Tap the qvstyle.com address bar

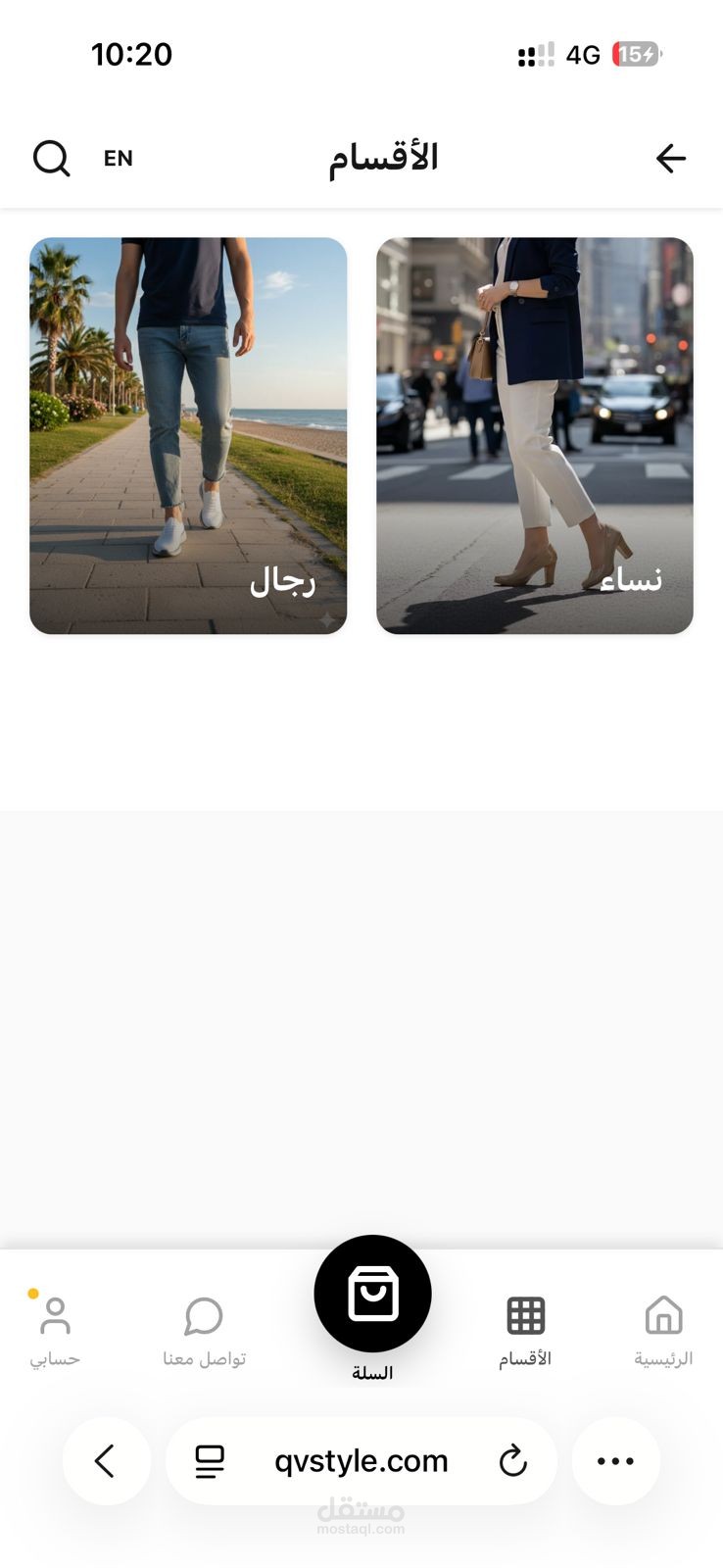[361, 1461]
